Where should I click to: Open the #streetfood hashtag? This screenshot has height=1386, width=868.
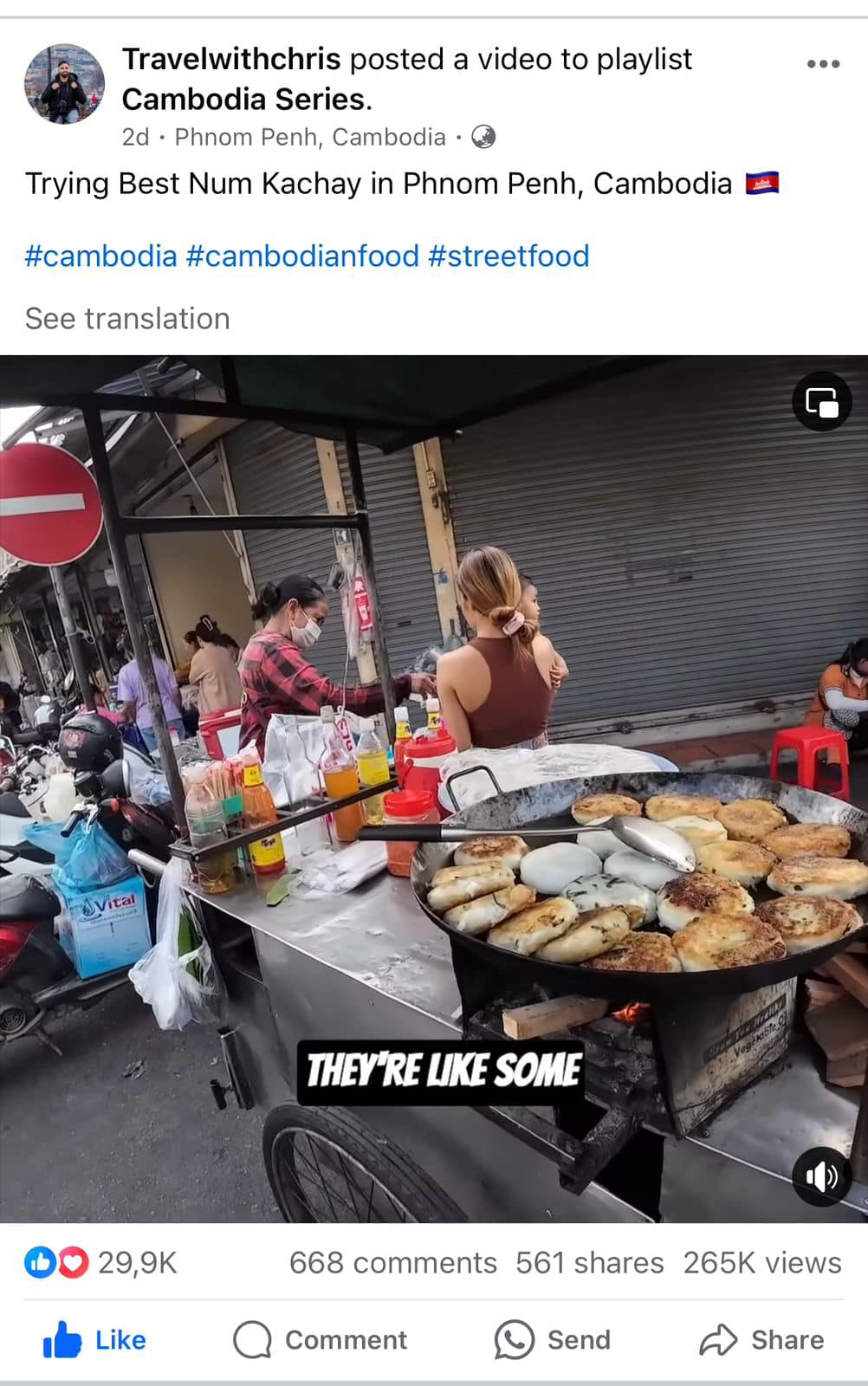tap(508, 256)
